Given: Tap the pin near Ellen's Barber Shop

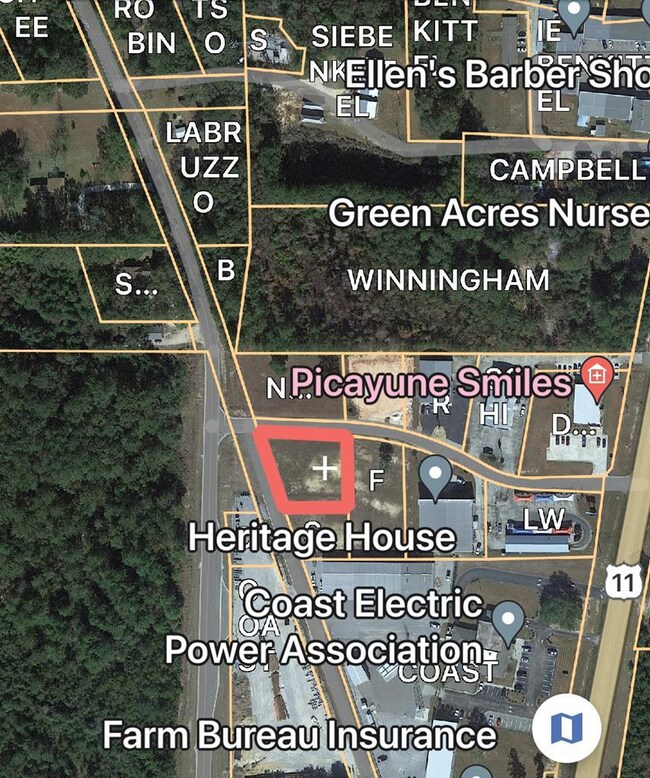Looking at the screenshot, I should pyautogui.click(x=574, y=15).
